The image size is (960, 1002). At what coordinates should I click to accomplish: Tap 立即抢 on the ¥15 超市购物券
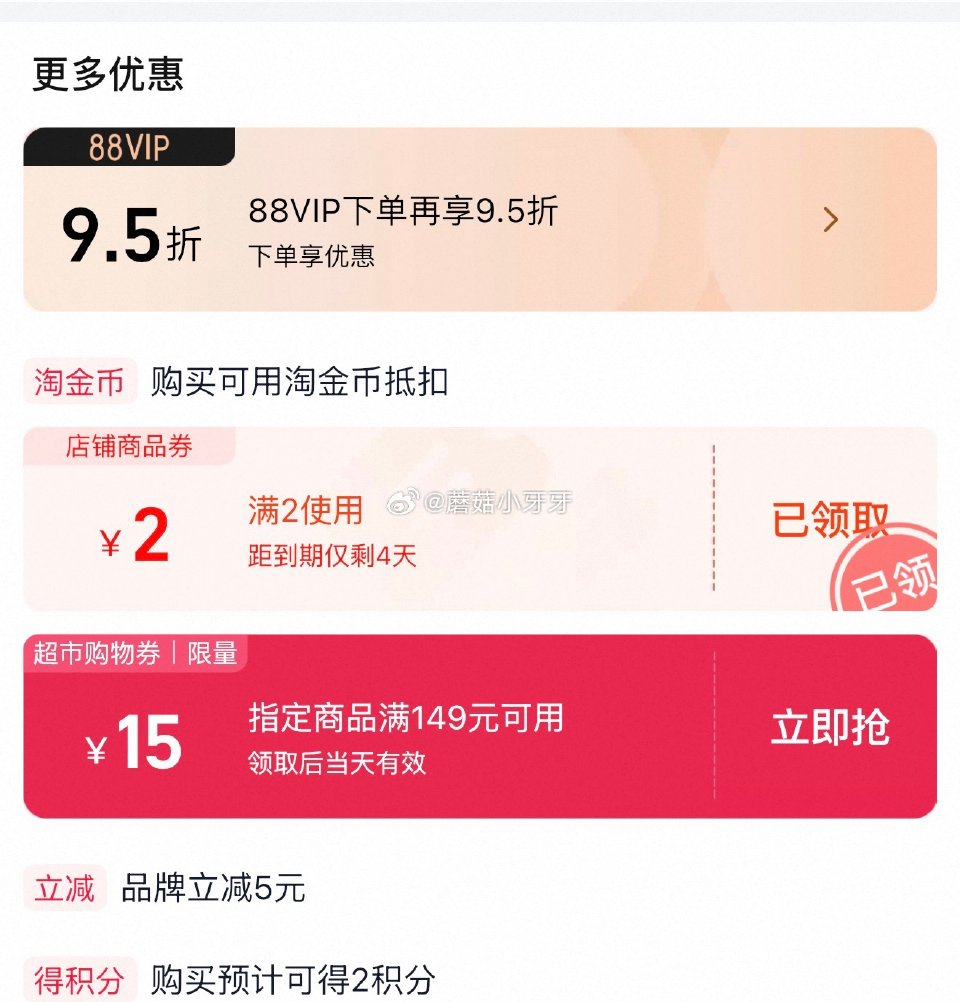829,728
